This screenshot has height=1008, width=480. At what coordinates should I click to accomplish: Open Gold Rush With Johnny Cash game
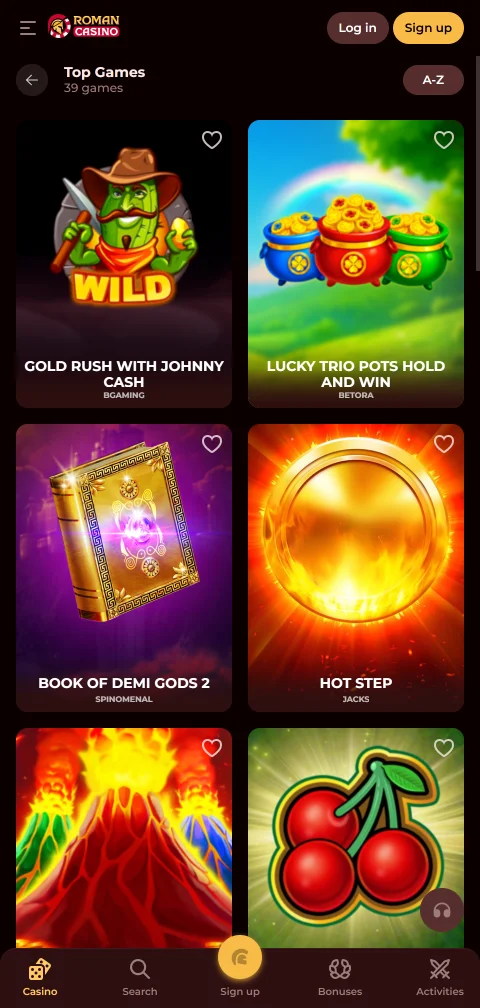124,264
